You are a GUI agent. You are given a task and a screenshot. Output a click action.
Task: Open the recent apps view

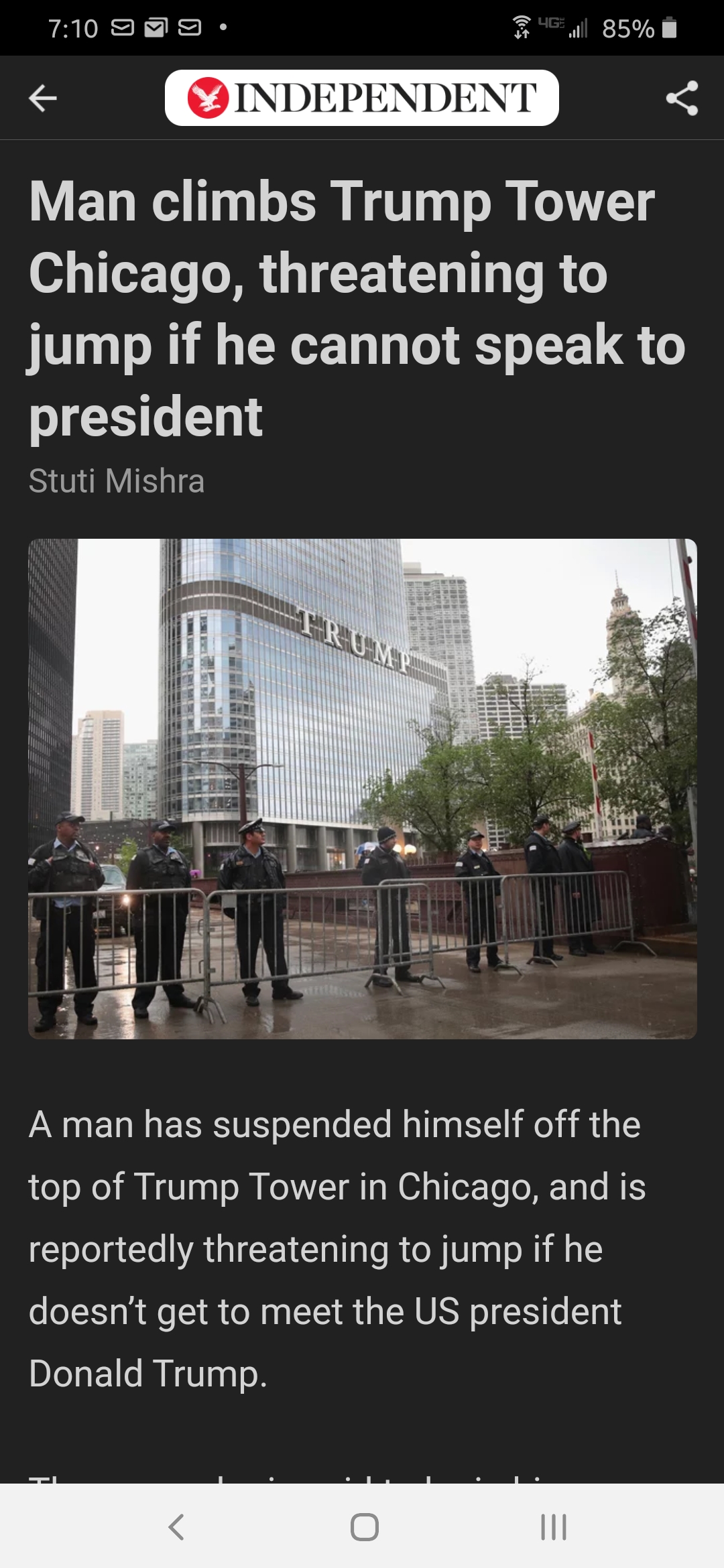pyautogui.click(x=554, y=1527)
